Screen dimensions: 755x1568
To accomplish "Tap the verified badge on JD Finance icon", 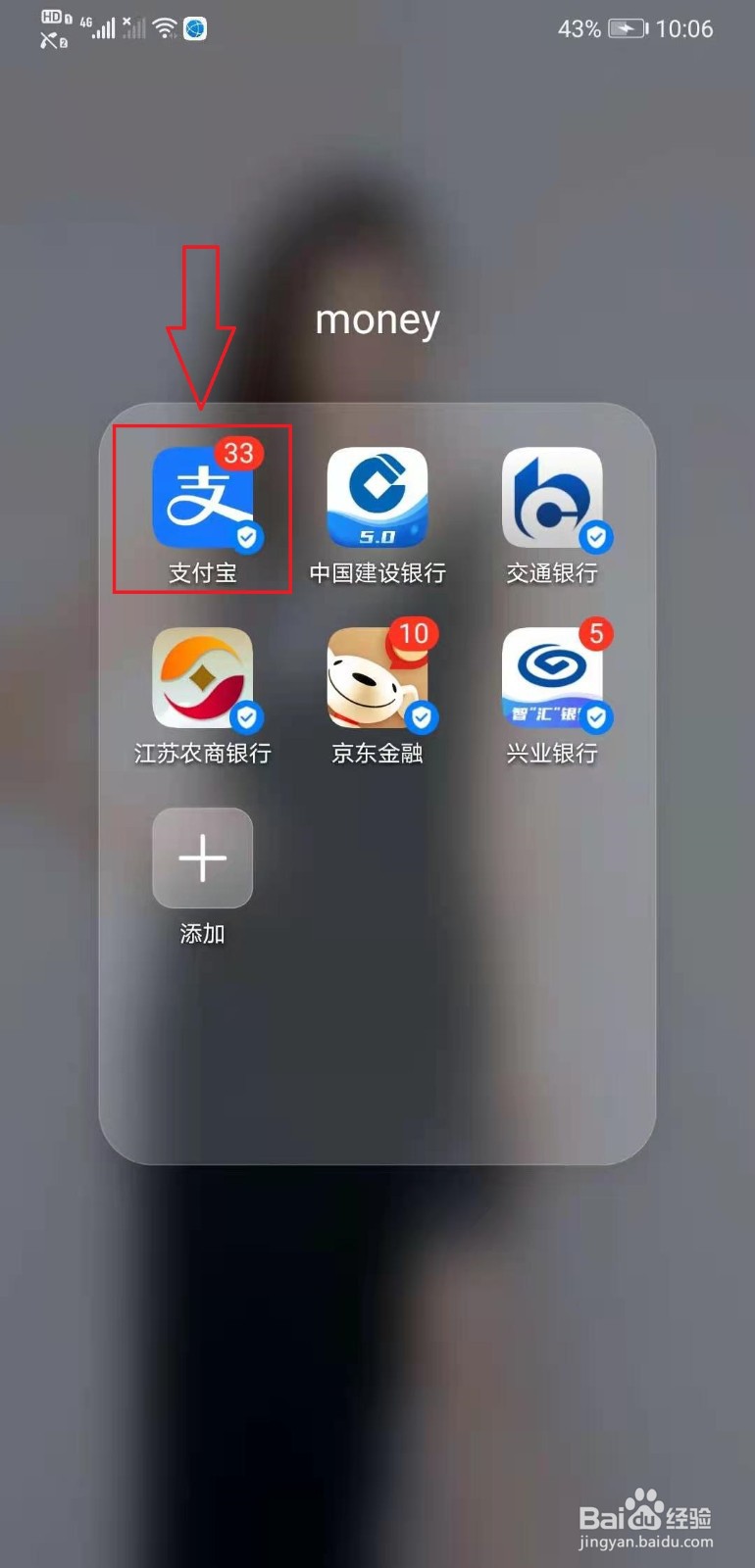I will coord(423,718).
